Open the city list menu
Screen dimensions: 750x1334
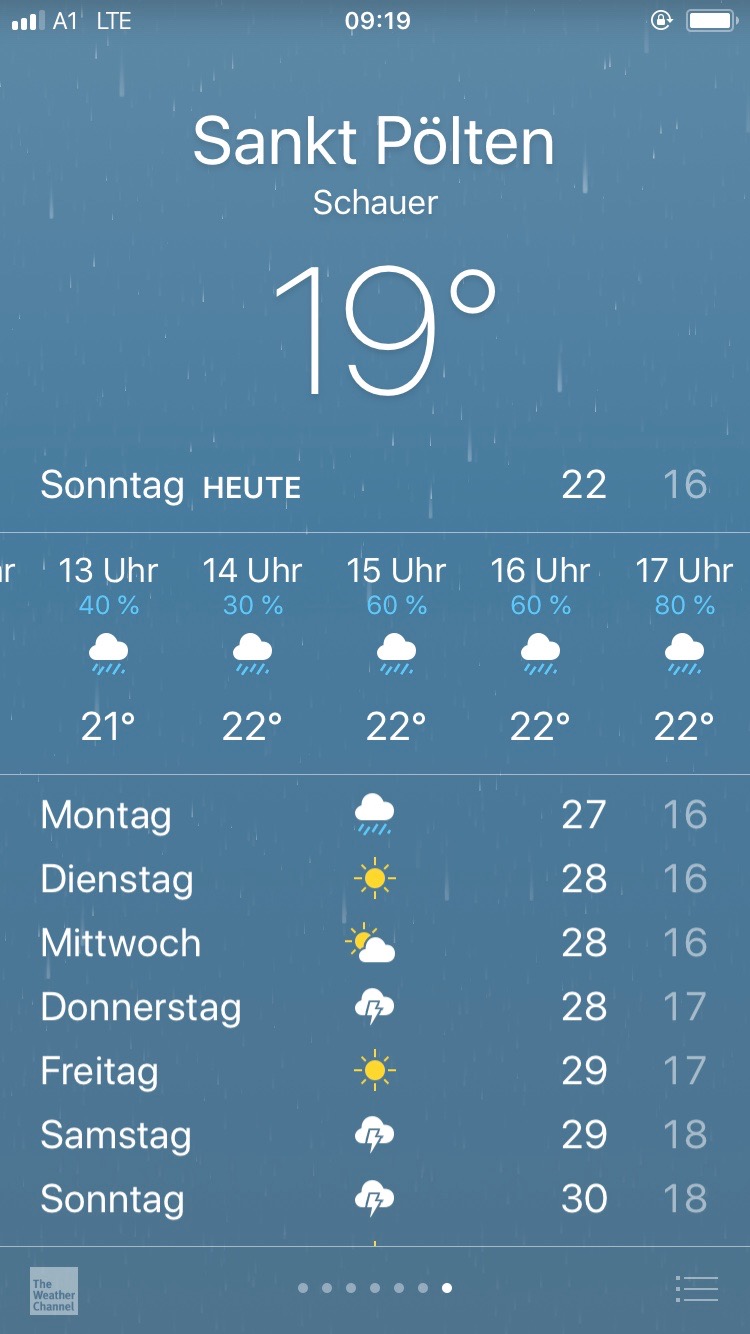pyautogui.click(x=697, y=1289)
